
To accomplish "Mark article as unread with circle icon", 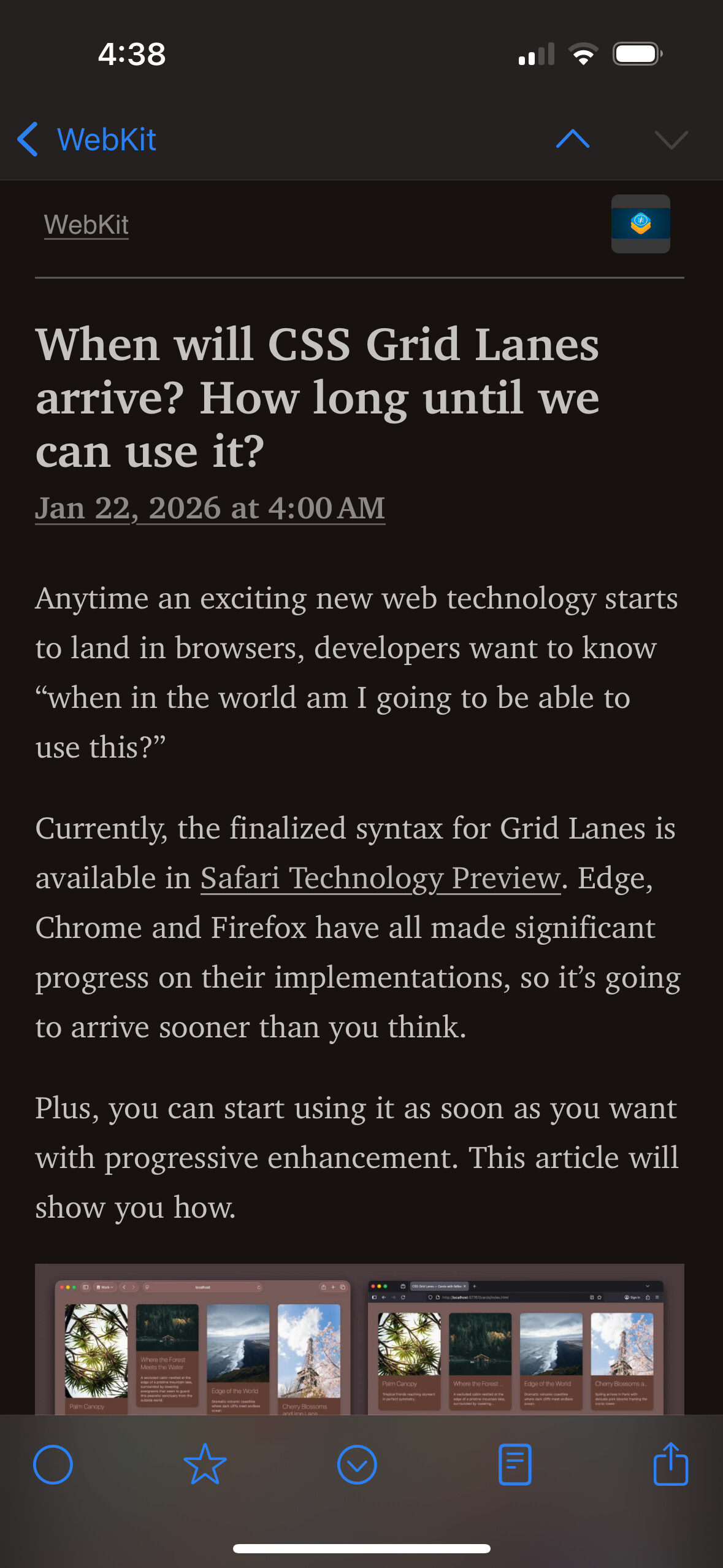I will click(53, 1464).
